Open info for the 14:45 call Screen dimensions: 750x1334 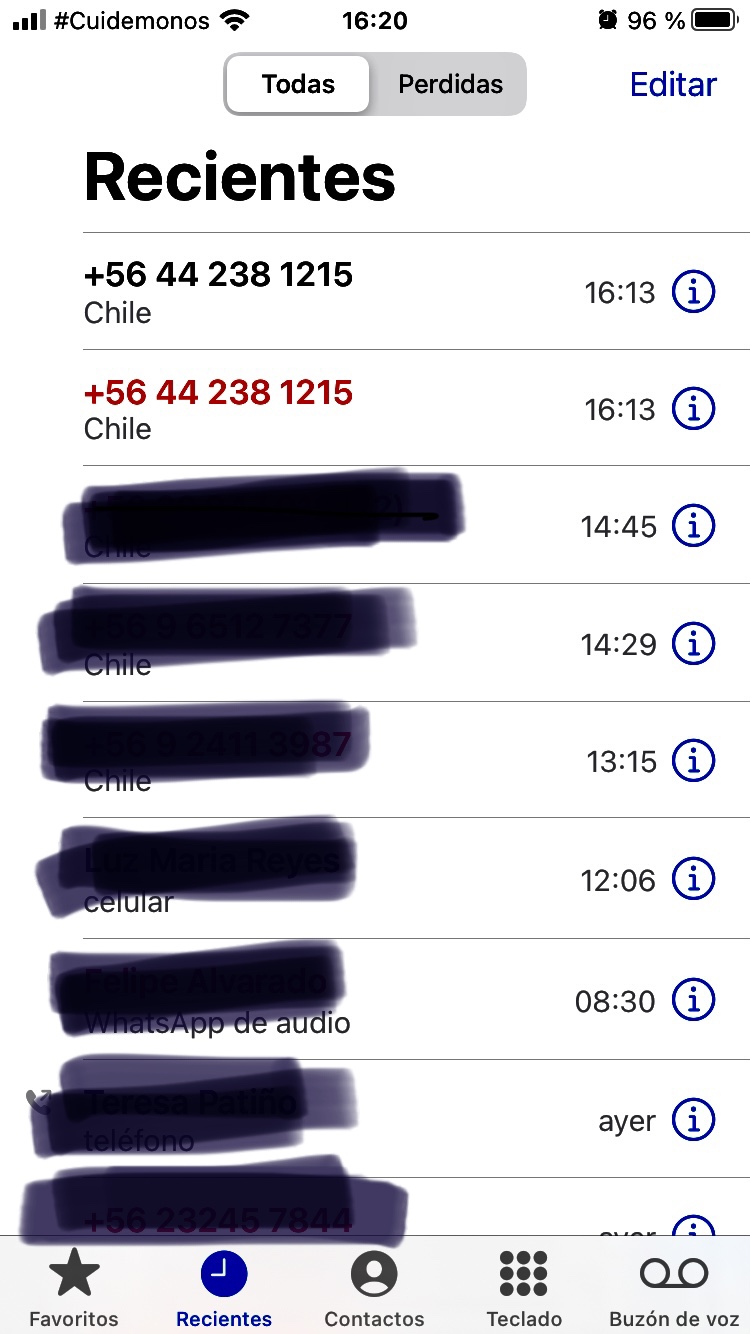coord(694,525)
